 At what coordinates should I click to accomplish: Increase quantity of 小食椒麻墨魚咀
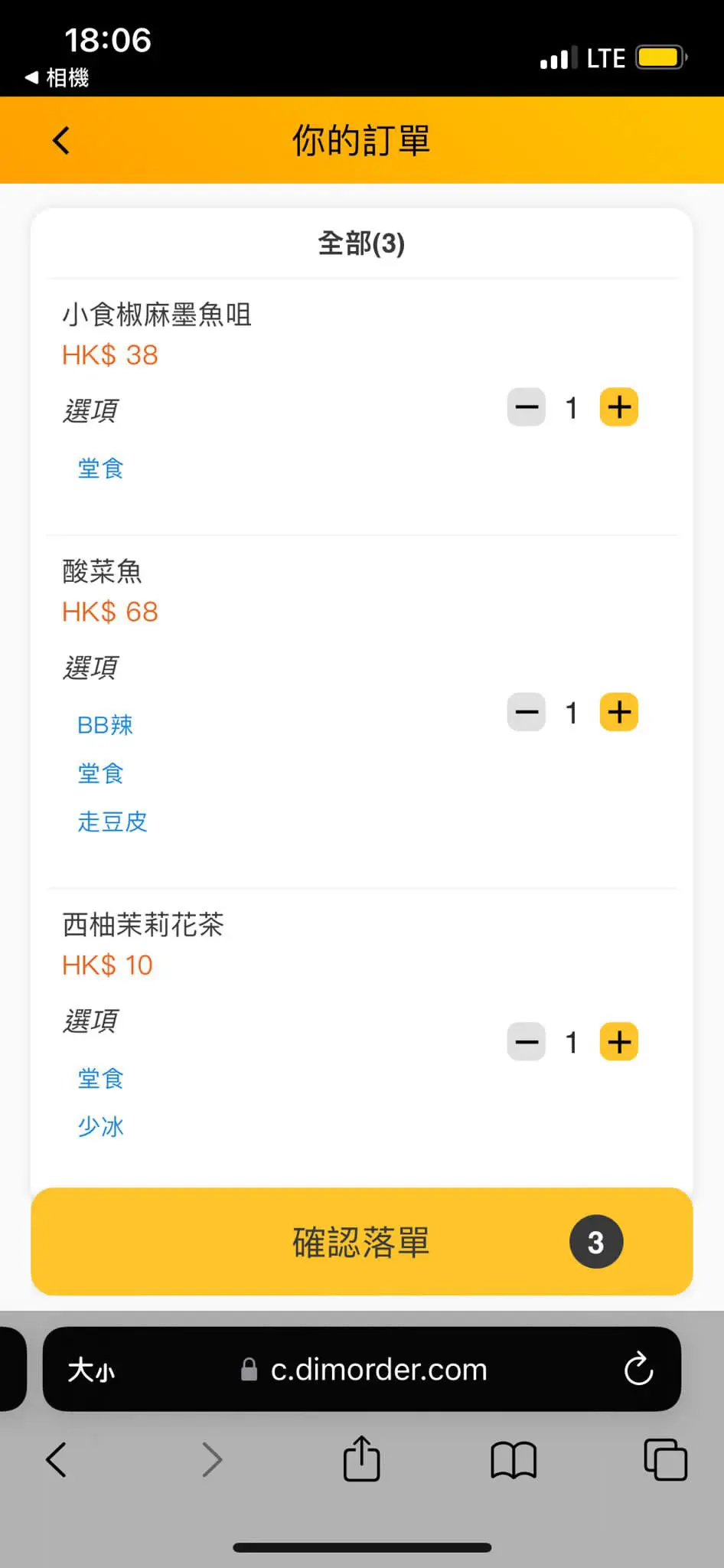point(619,407)
